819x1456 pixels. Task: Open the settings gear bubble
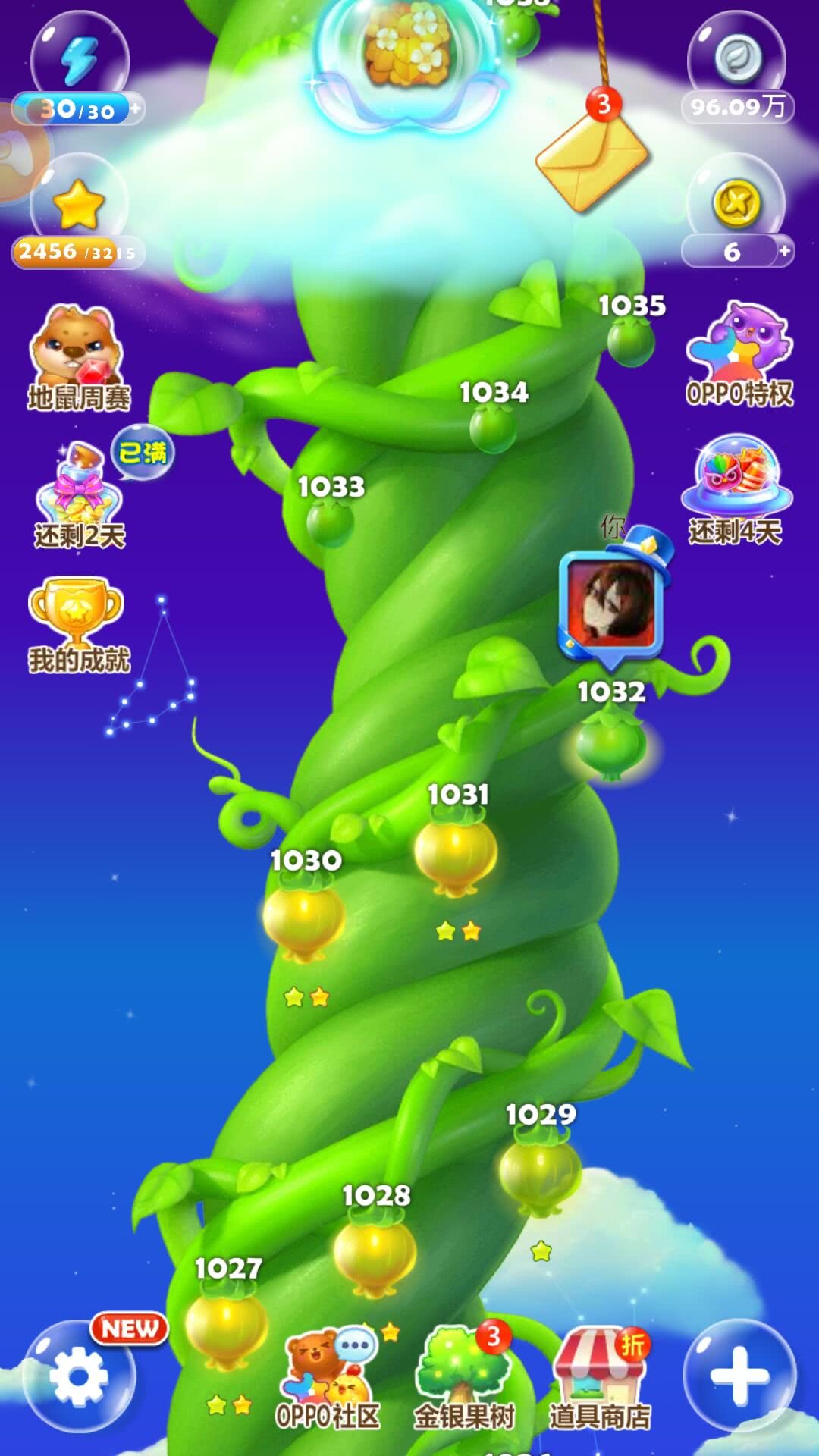tap(79, 1376)
